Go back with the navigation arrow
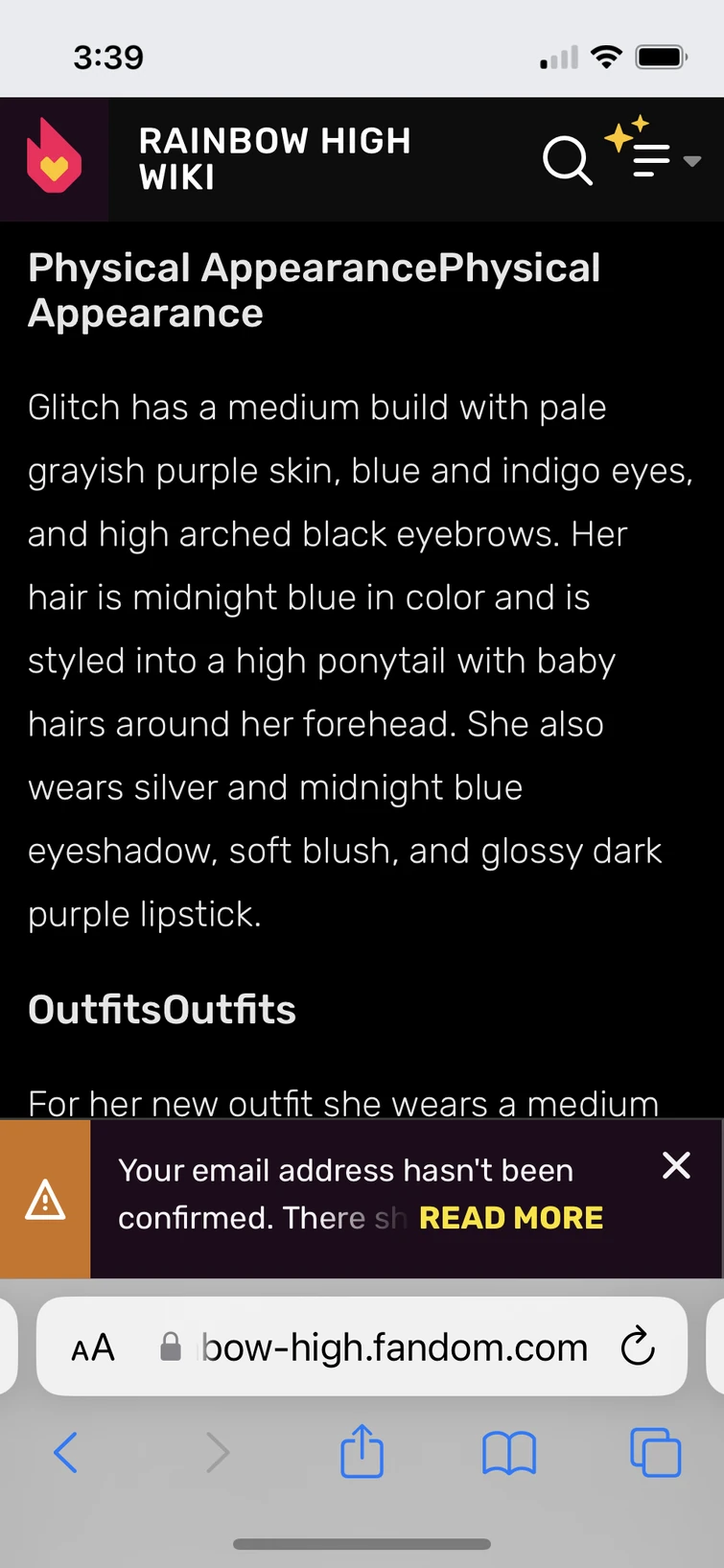The height and width of the screenshot is (1568, 724). 65,1452
